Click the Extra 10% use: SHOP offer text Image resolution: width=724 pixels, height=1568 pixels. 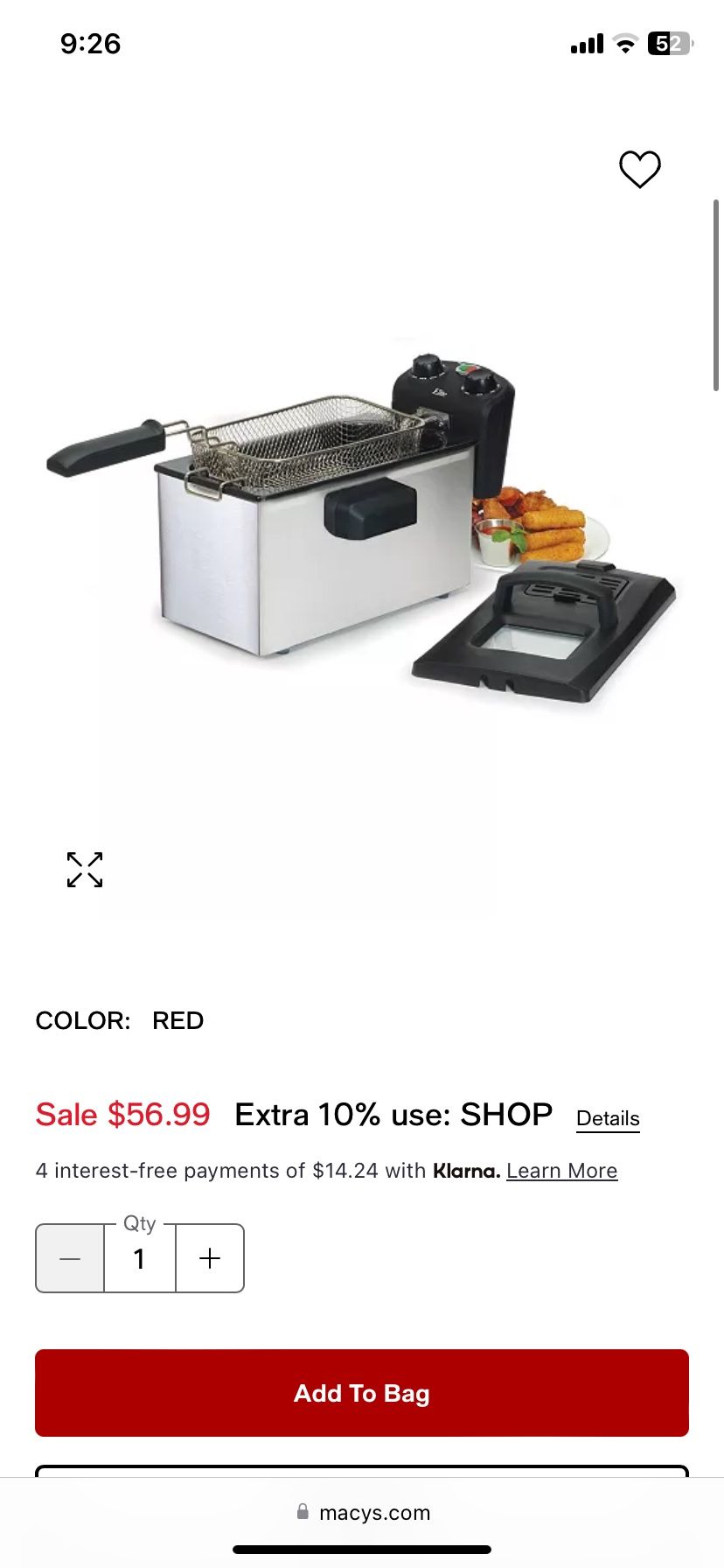tap(392, 1114)
